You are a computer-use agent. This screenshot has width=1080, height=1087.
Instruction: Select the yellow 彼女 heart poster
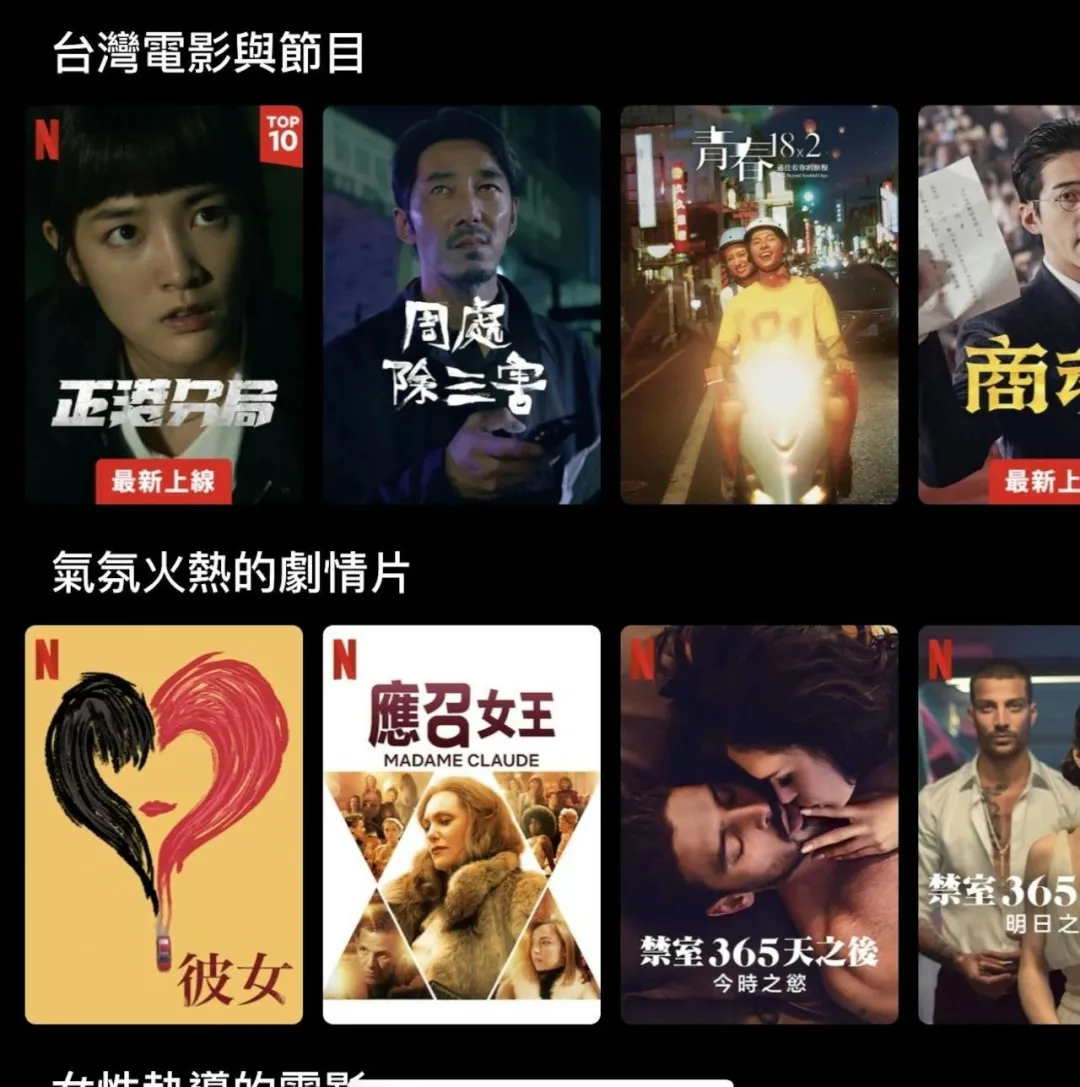164,820
